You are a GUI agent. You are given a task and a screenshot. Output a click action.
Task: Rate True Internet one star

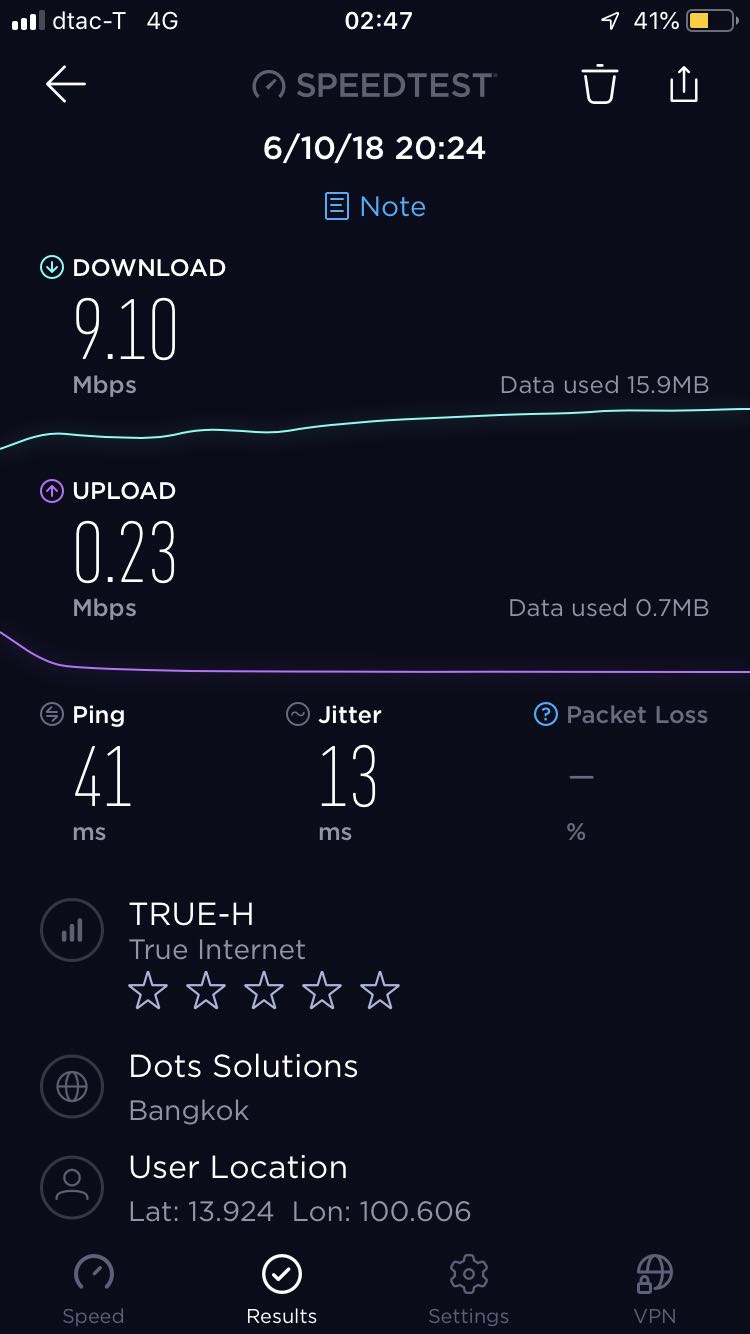pos(148,992)
